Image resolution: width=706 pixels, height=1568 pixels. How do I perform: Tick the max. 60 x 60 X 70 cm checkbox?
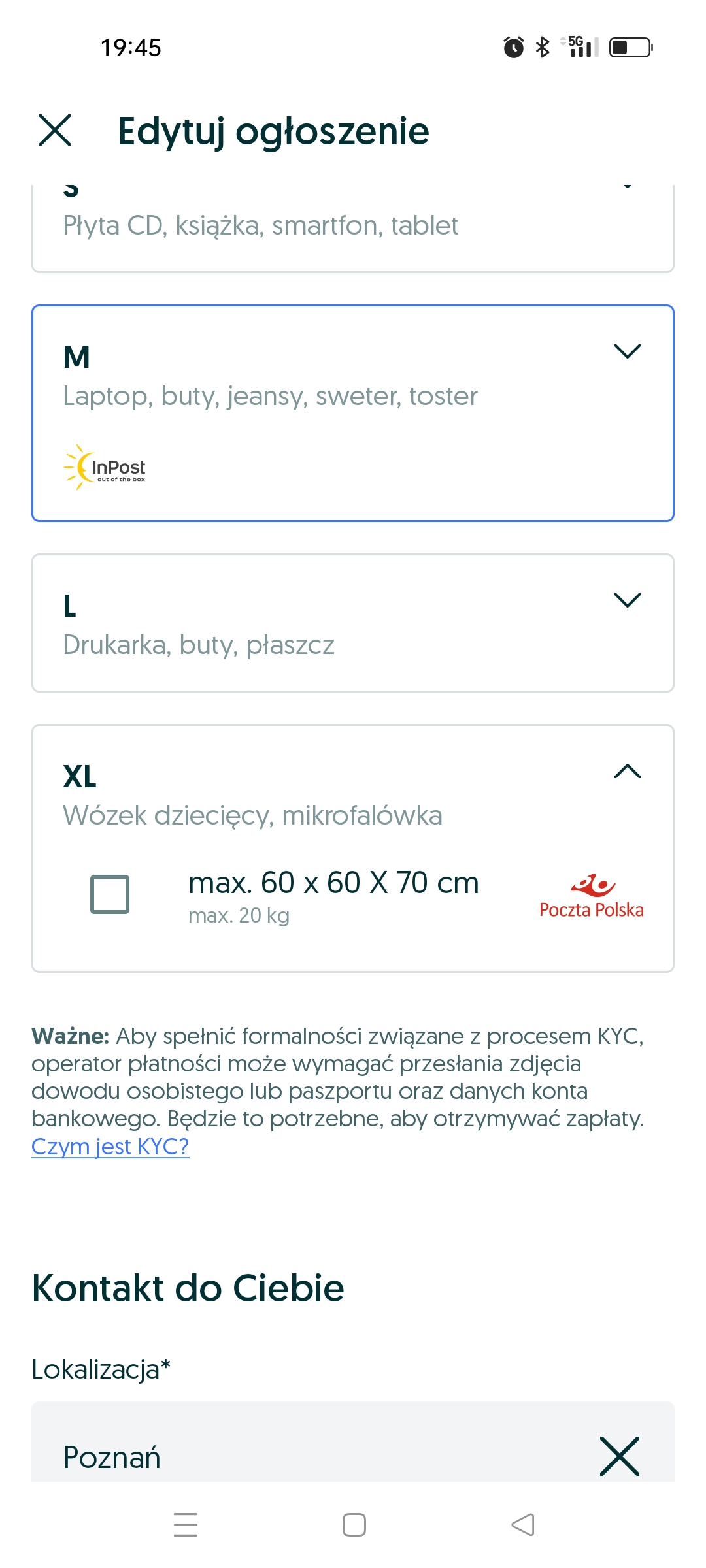(110, 894)
